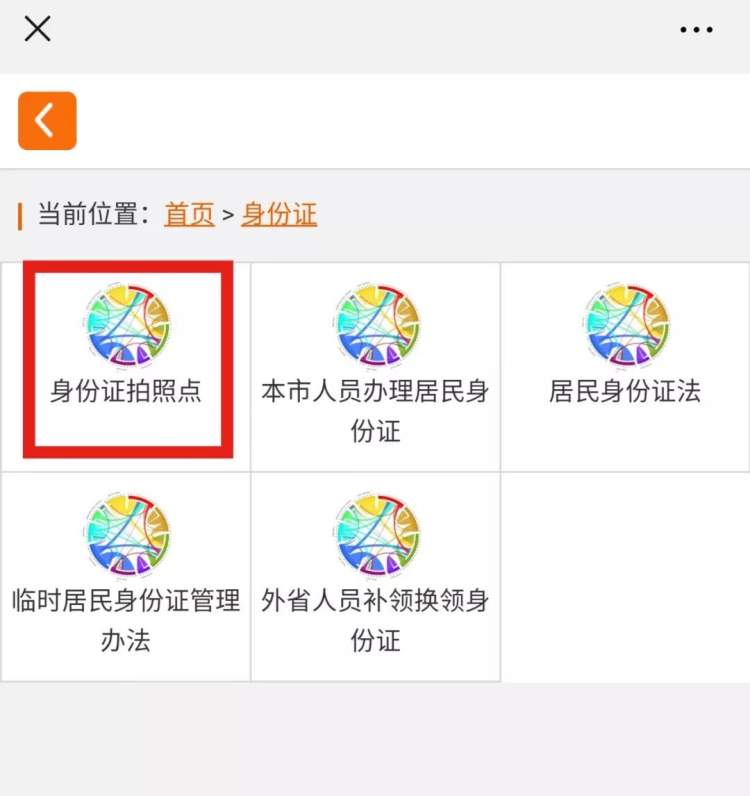Open 临时居民身份证管理办法 tile
The width and height of the screenshot is (750, 796).
(126, 576)
